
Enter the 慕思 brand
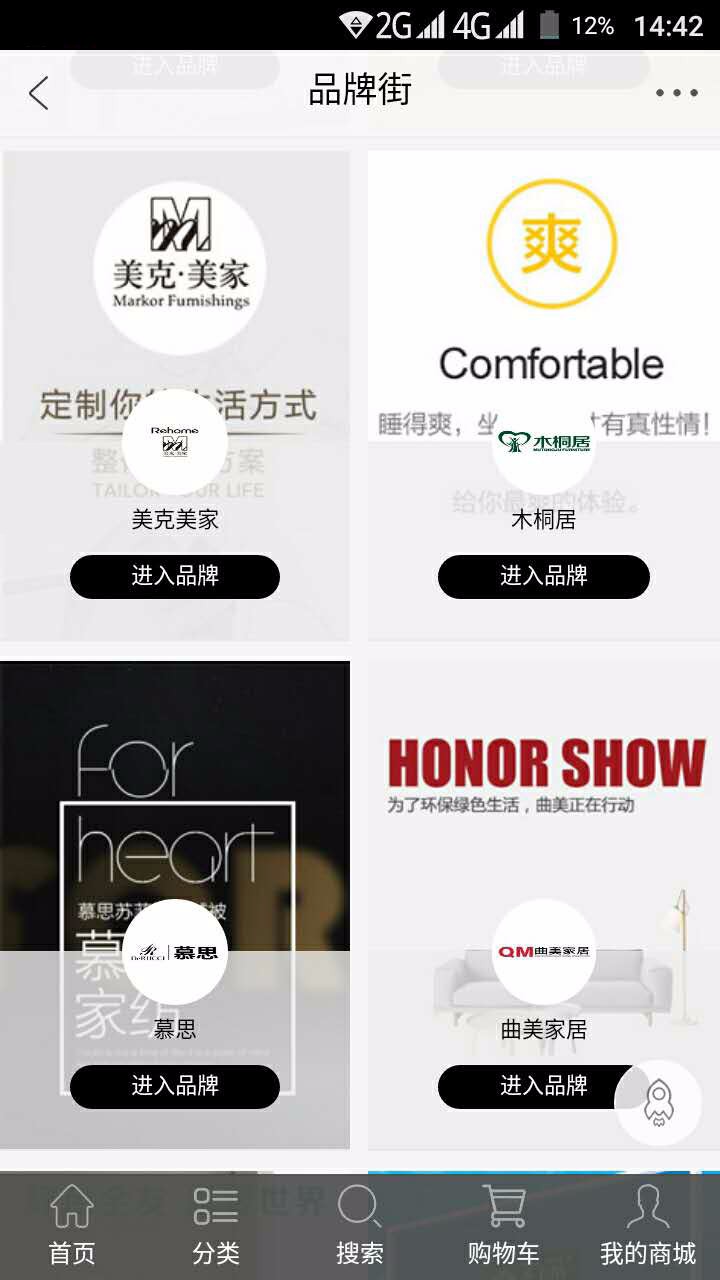point(175,1086)
